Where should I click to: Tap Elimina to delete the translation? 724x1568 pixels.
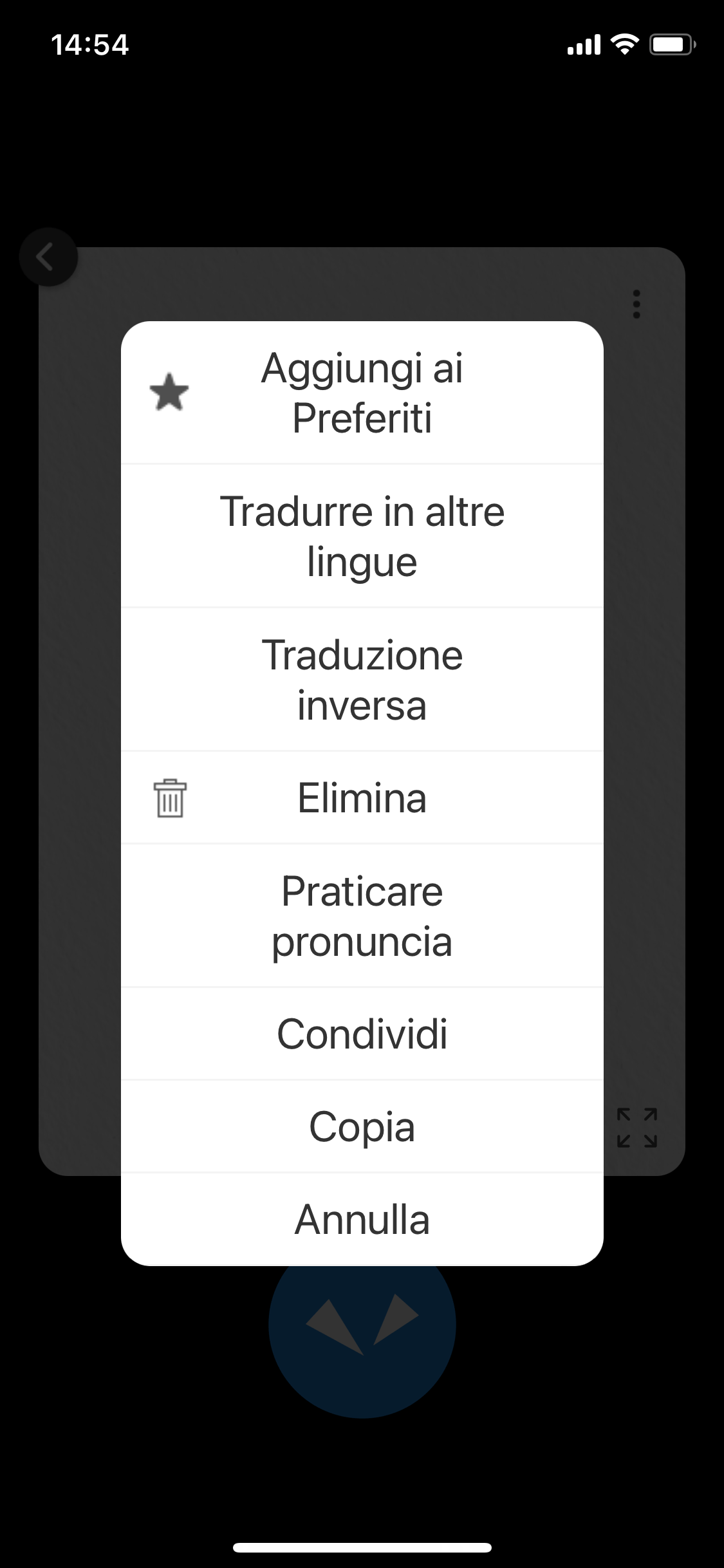pyautogui.click(x=362, y=798)
